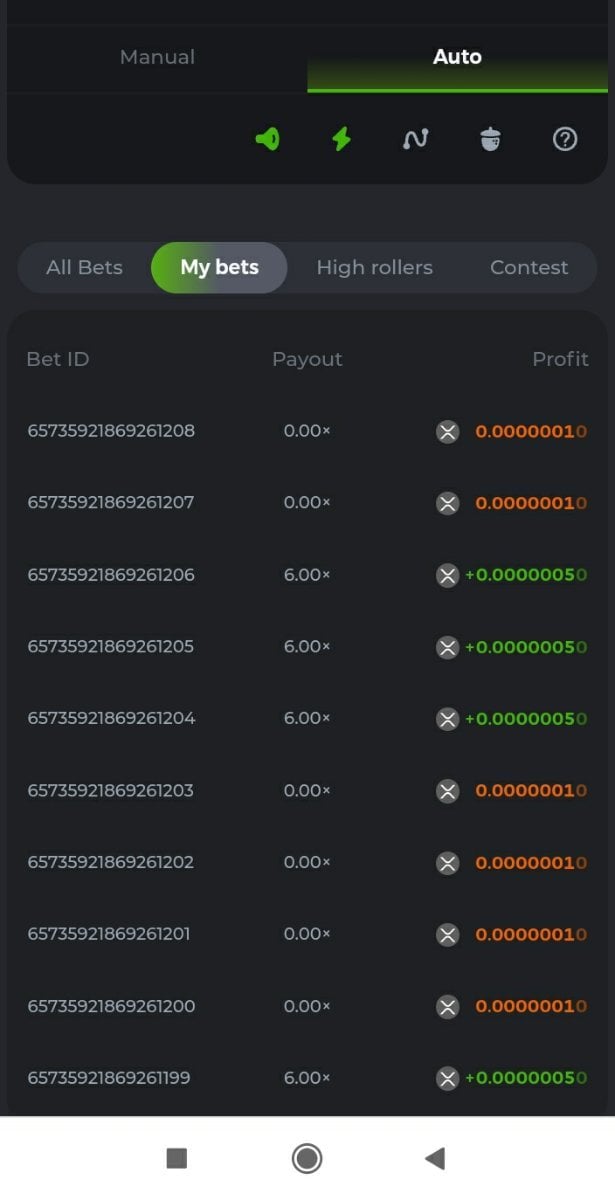Switch to the Manual betting tab
Screen dimensions: 615x1200
coord(157,57)
